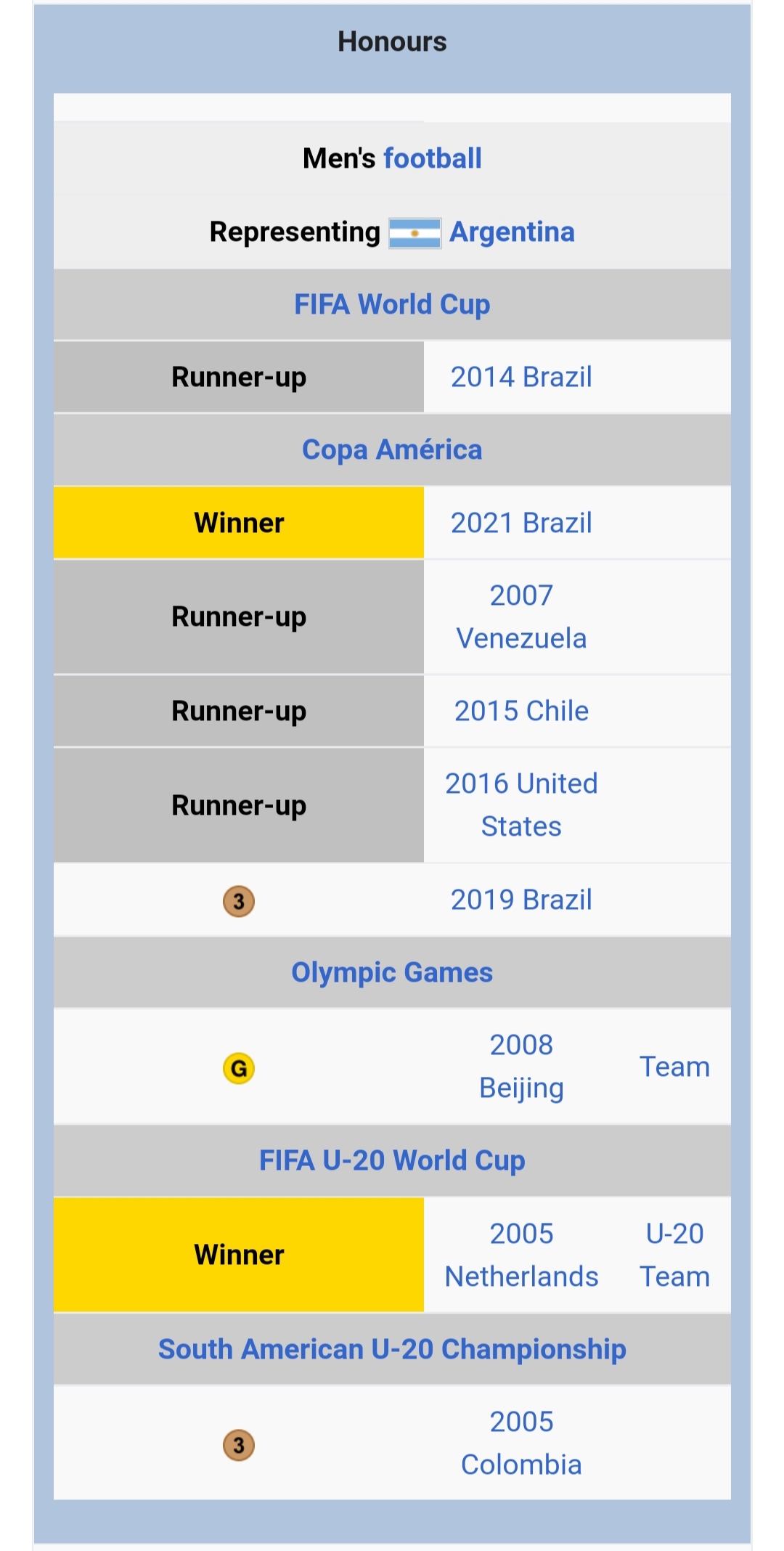Open the 2007 Venezuela link
Screen dimensions: 784x1551
pyautogui.click(x=521, y=617)
